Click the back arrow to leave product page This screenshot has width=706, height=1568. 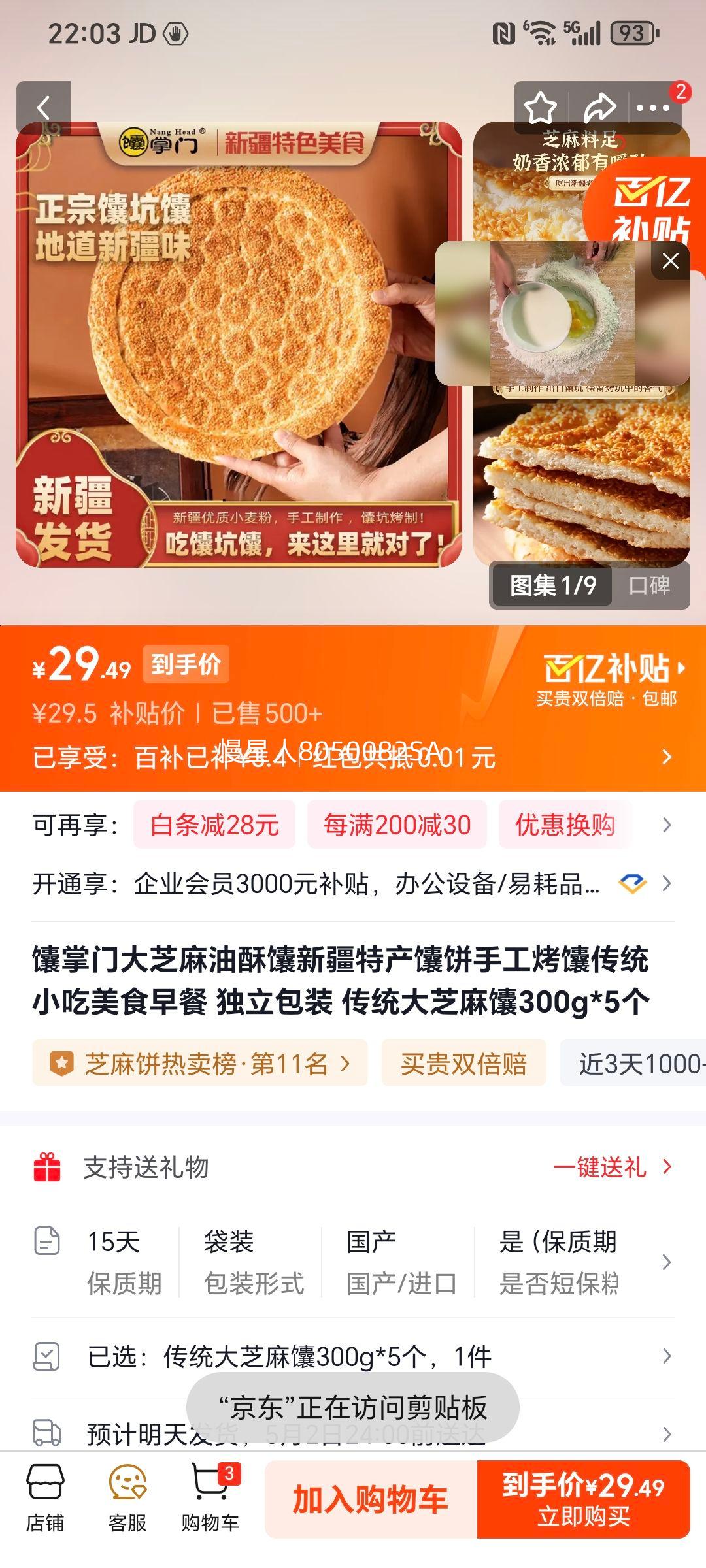click(44, 106)
